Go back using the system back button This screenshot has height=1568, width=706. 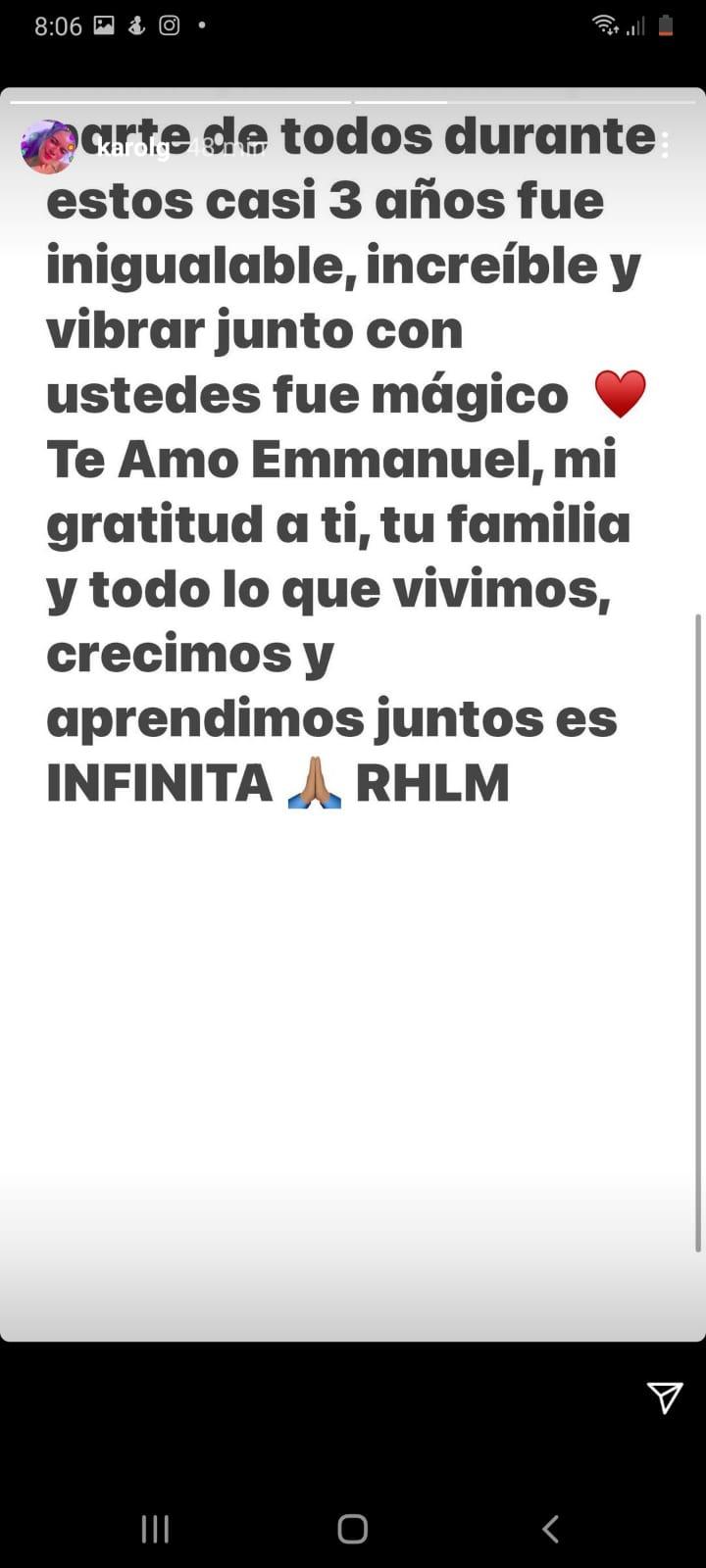[x=550, y=1529]
